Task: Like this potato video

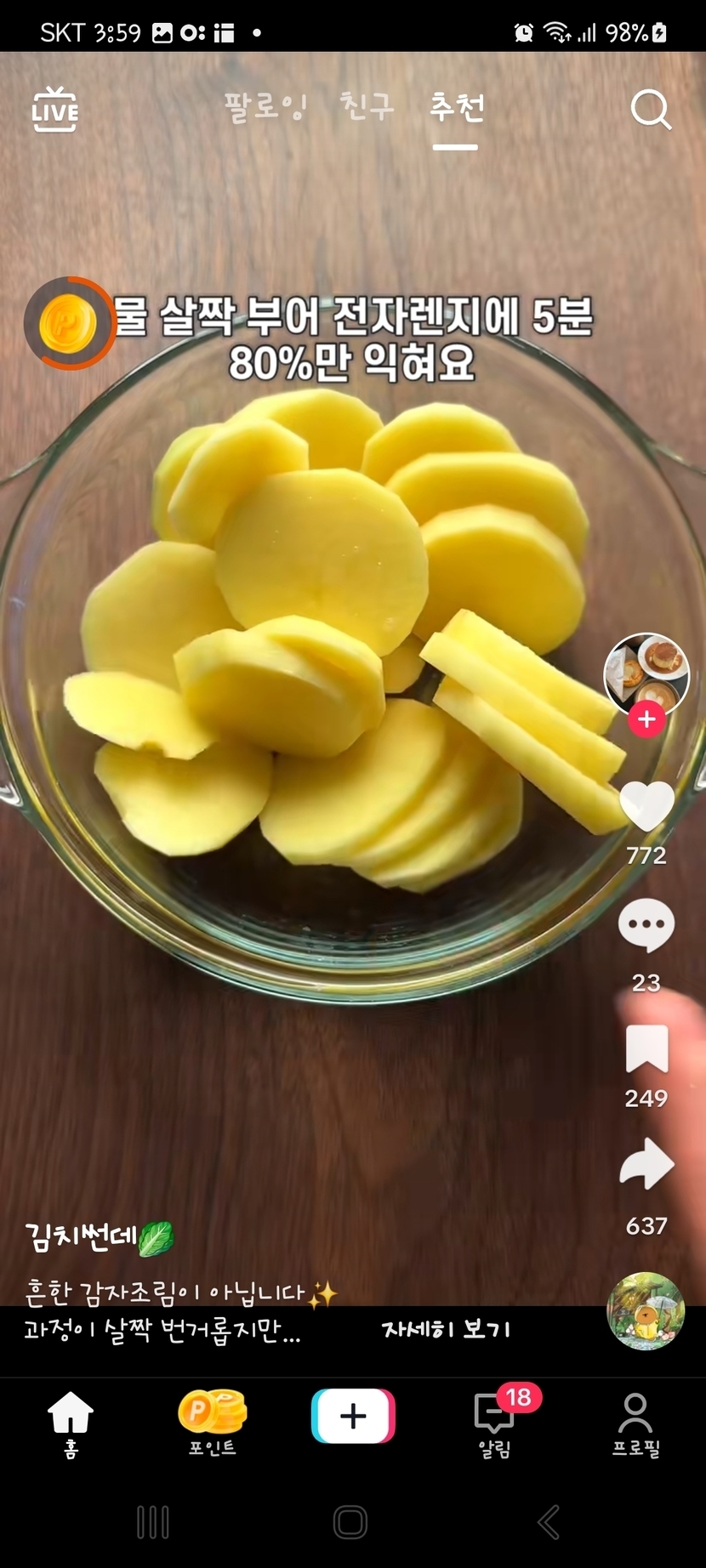Action: click(646, 806)
